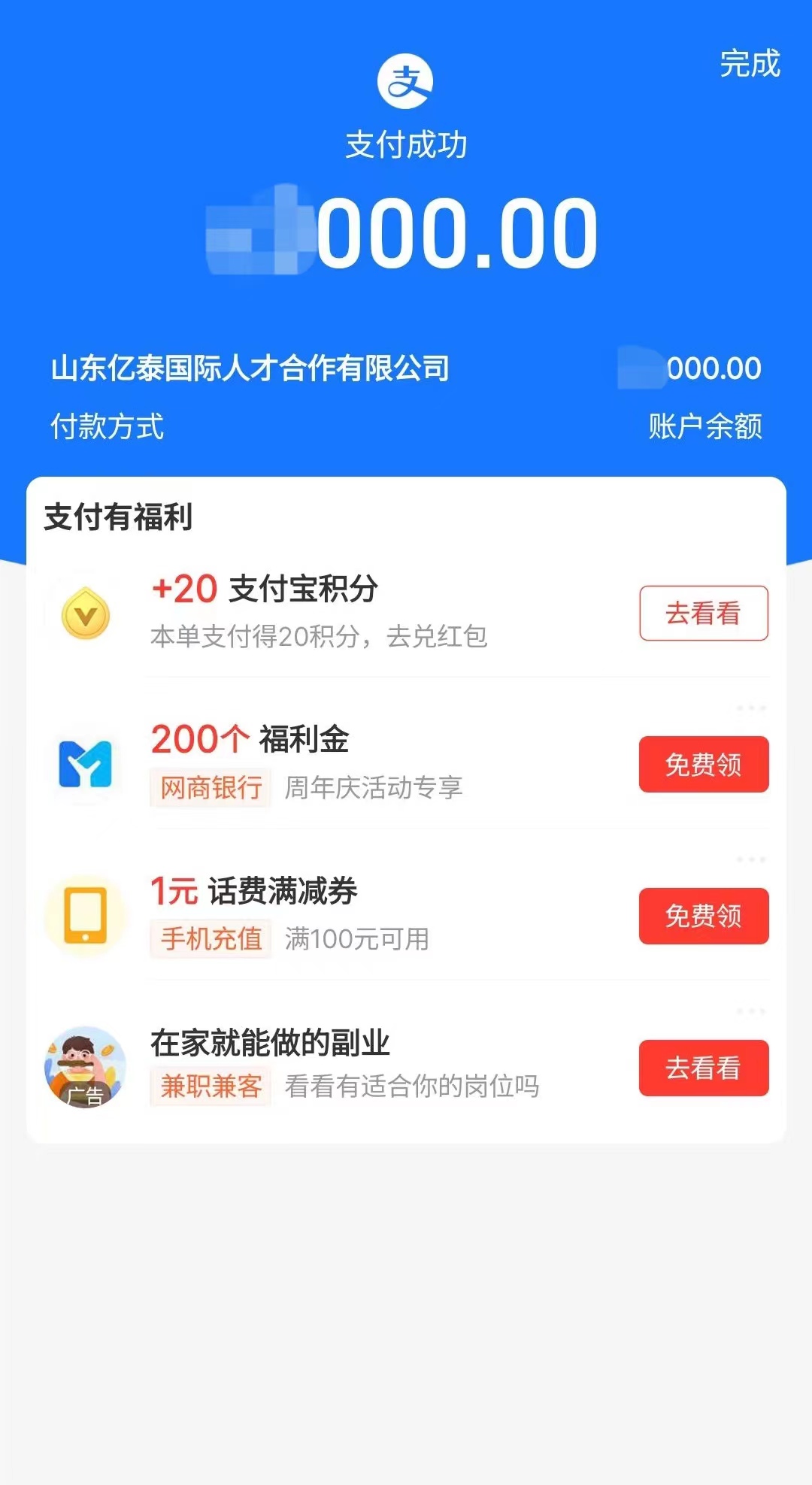Click the gold coin points icon
Viewport: 812px width, 1485px height.
point(85,613)
